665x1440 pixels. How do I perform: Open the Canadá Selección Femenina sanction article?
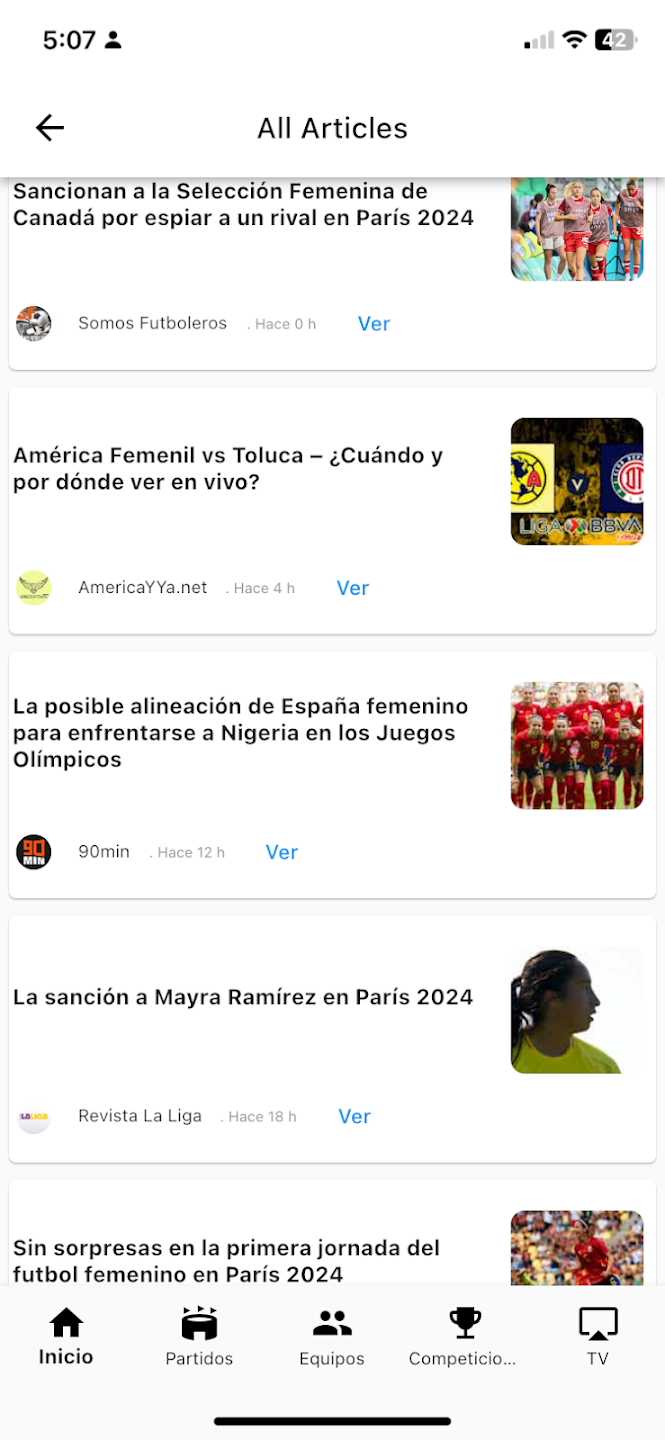tap(243, 205)
